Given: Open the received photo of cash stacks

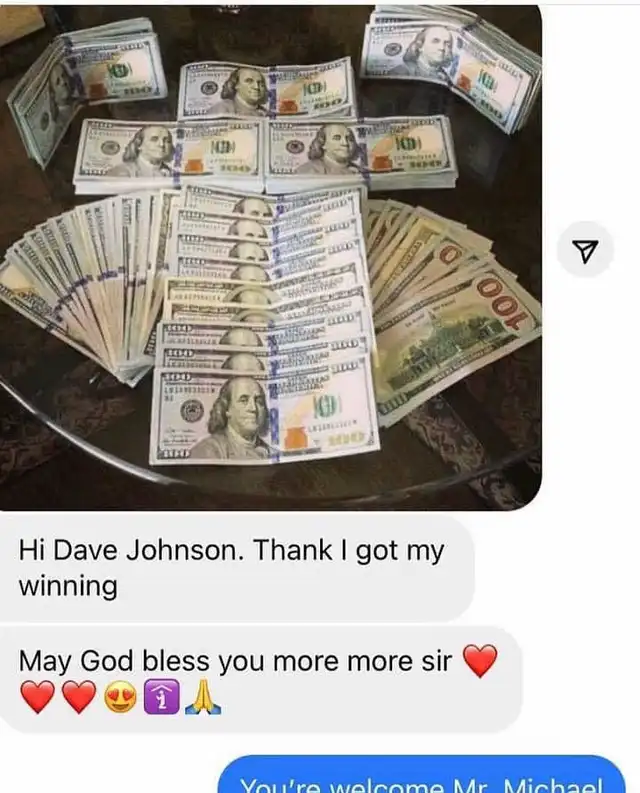Looking at the screenshot, I should coord(271,257).
